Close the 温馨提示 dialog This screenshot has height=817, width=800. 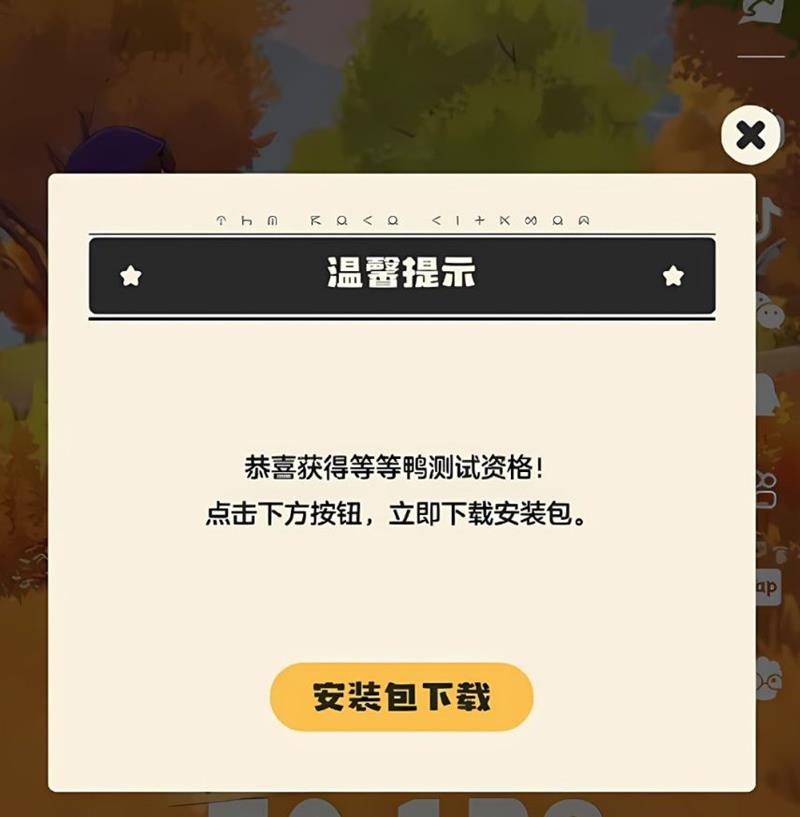750,135
